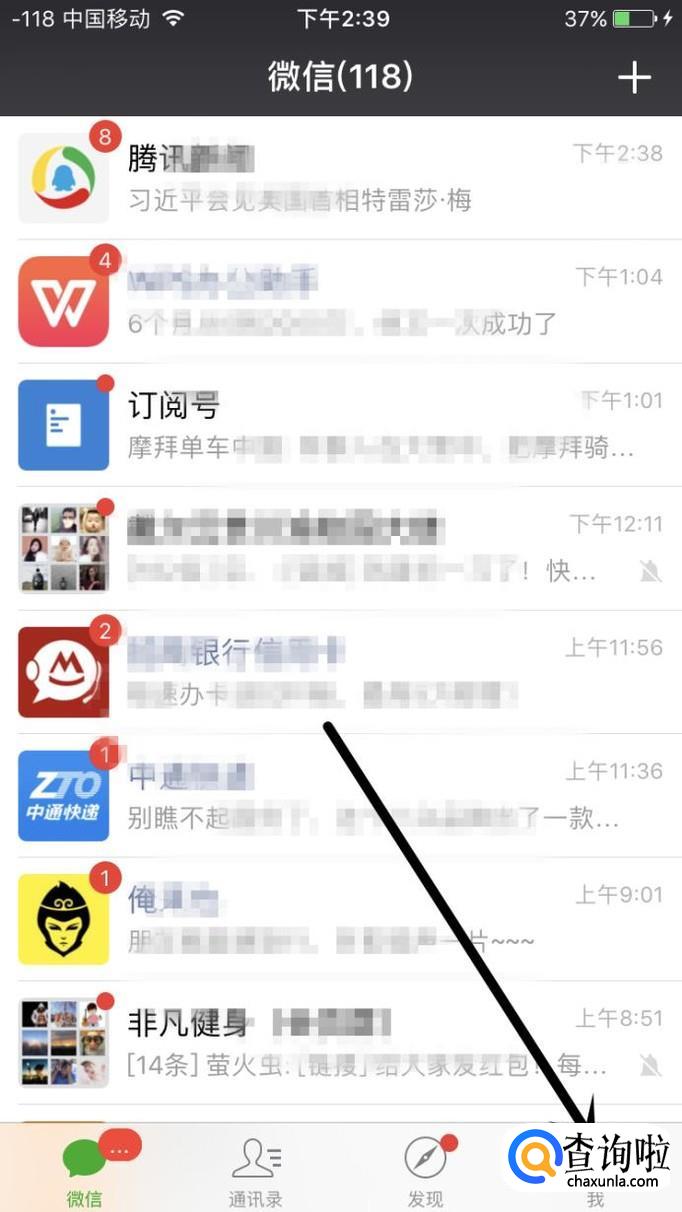The image size is (682, 1212).
Task: Open the monkey-icon chat from 上午9:01
Action: click(341, 919)
